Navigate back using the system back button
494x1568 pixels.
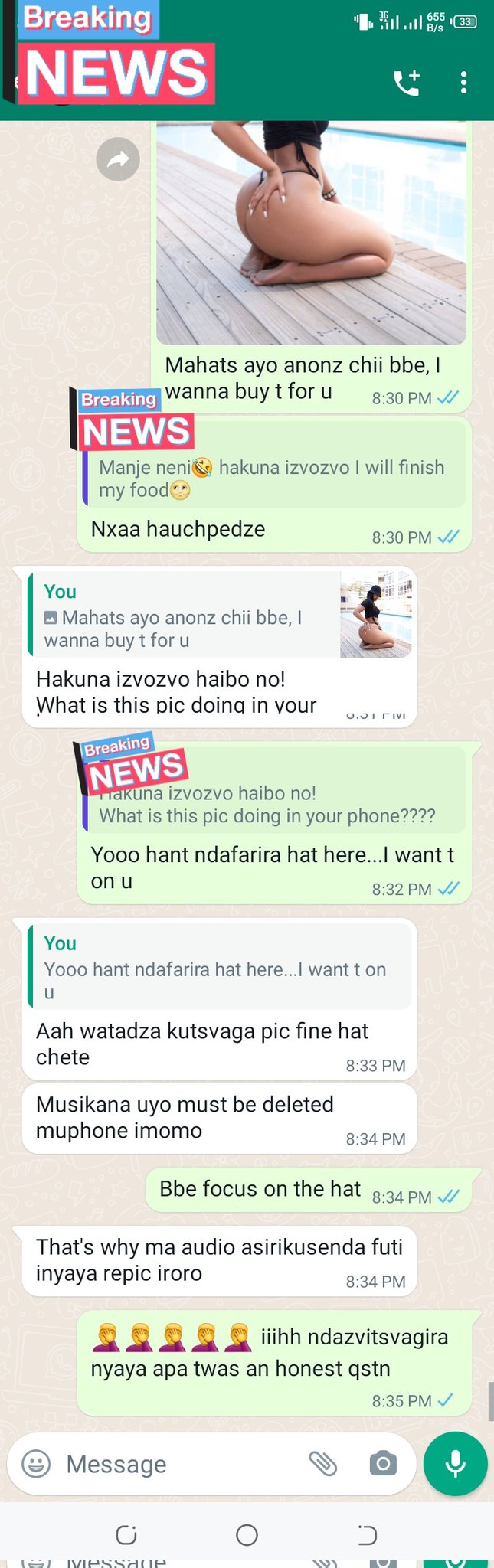pyautogui.click(x=367, y=1534)
